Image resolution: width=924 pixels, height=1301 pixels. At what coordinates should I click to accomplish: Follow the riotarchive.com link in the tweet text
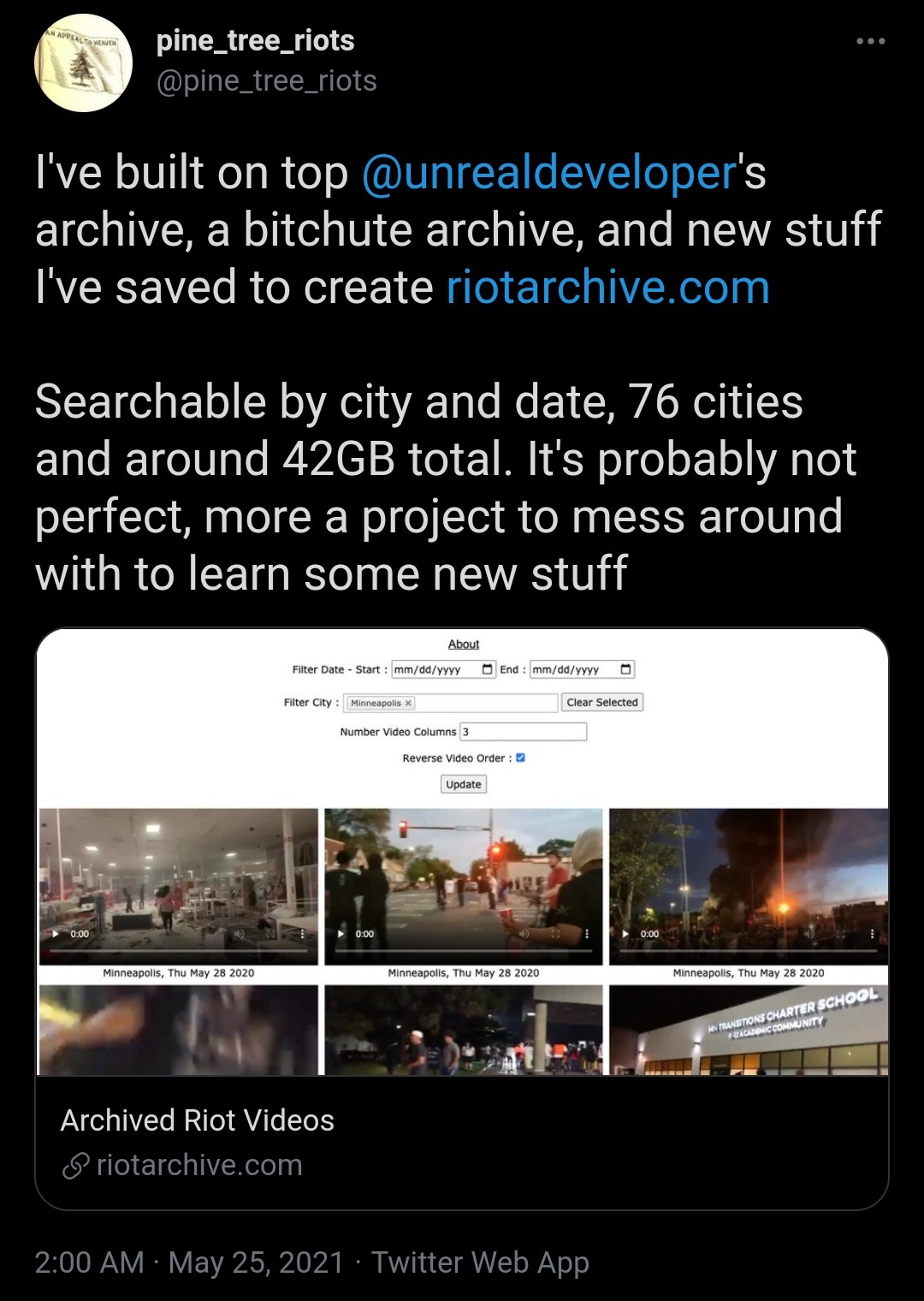(x=608, y=287)
